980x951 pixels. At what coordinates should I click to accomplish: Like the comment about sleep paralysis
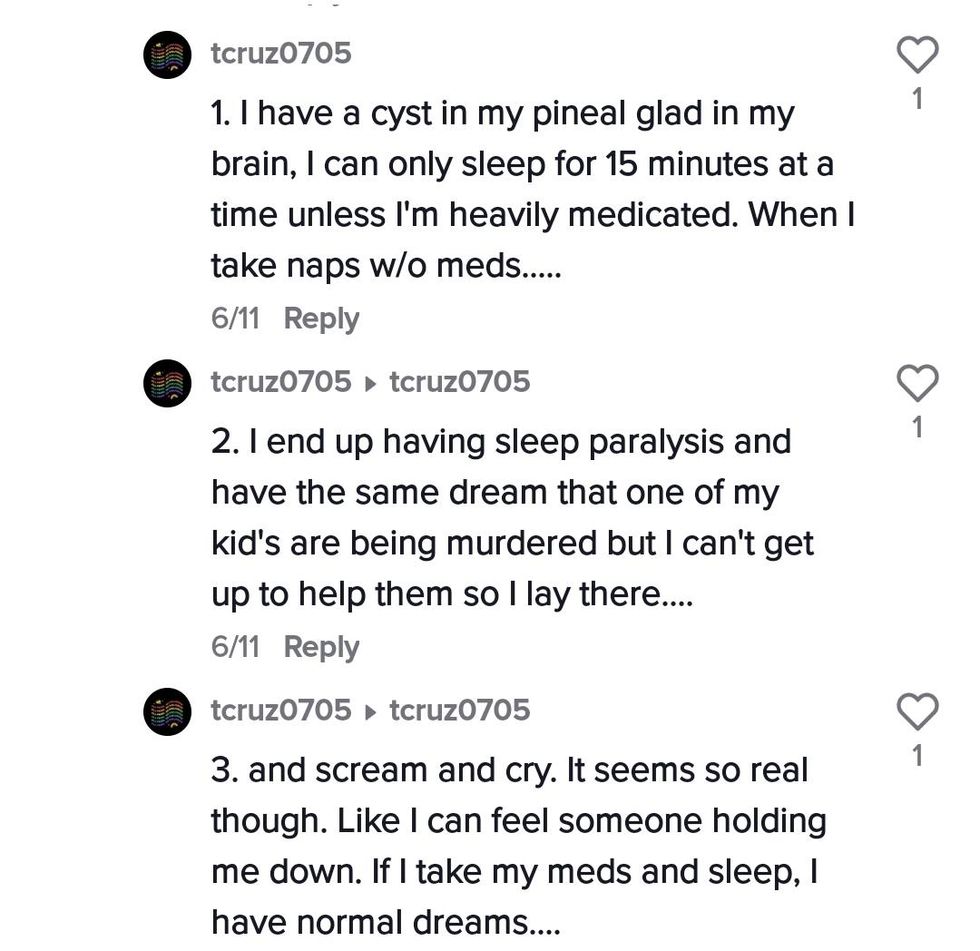click(x=917, y=383)
